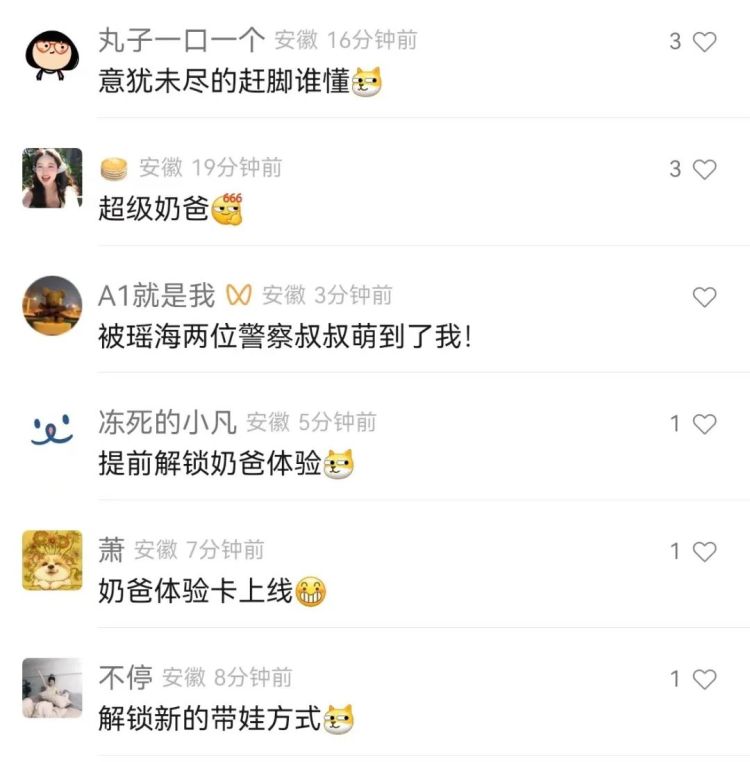Screen dimensions: 750x762
Task: Like 萧's comment
Action: [x=705, y=551]
